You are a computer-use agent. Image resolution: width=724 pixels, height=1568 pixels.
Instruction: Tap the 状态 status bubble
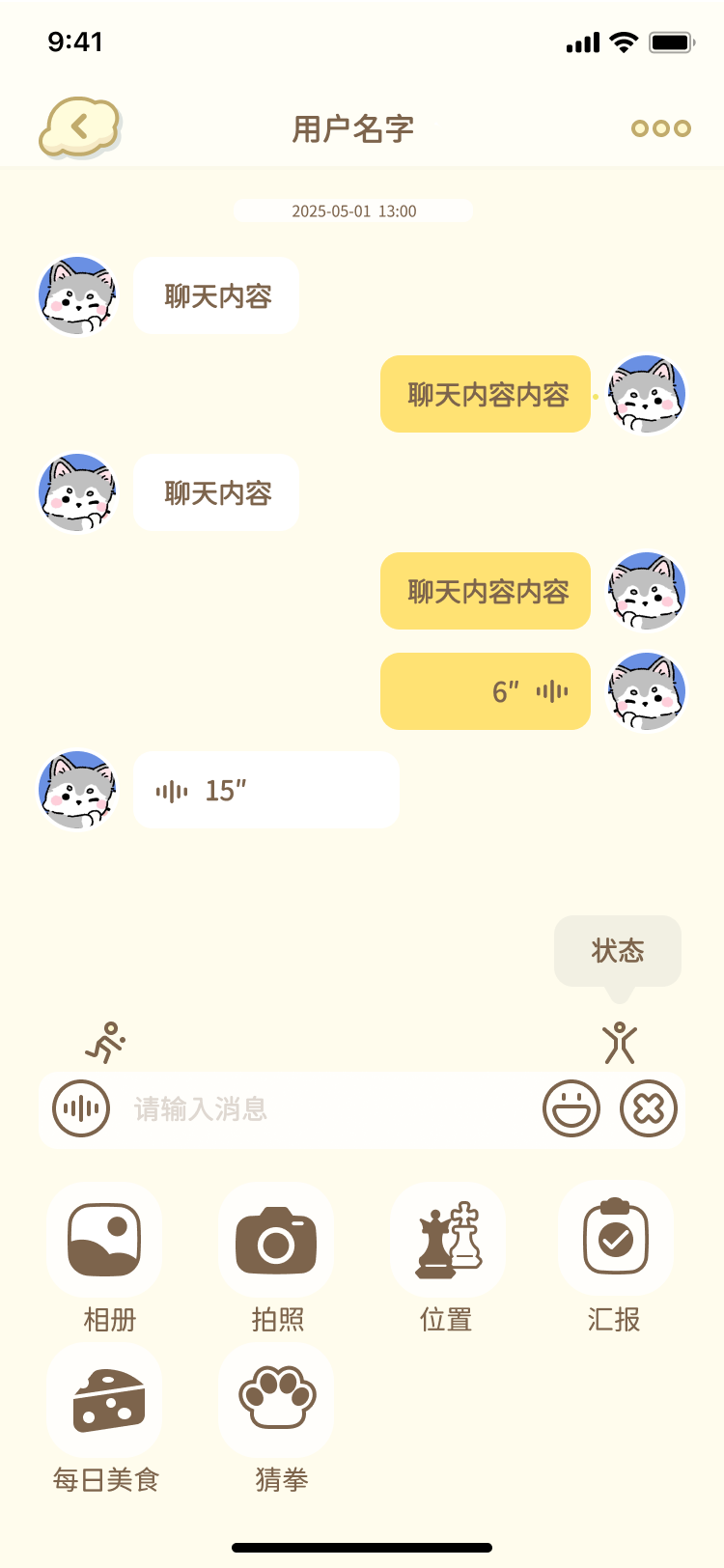pyautogui.click(x=618, y=951)
